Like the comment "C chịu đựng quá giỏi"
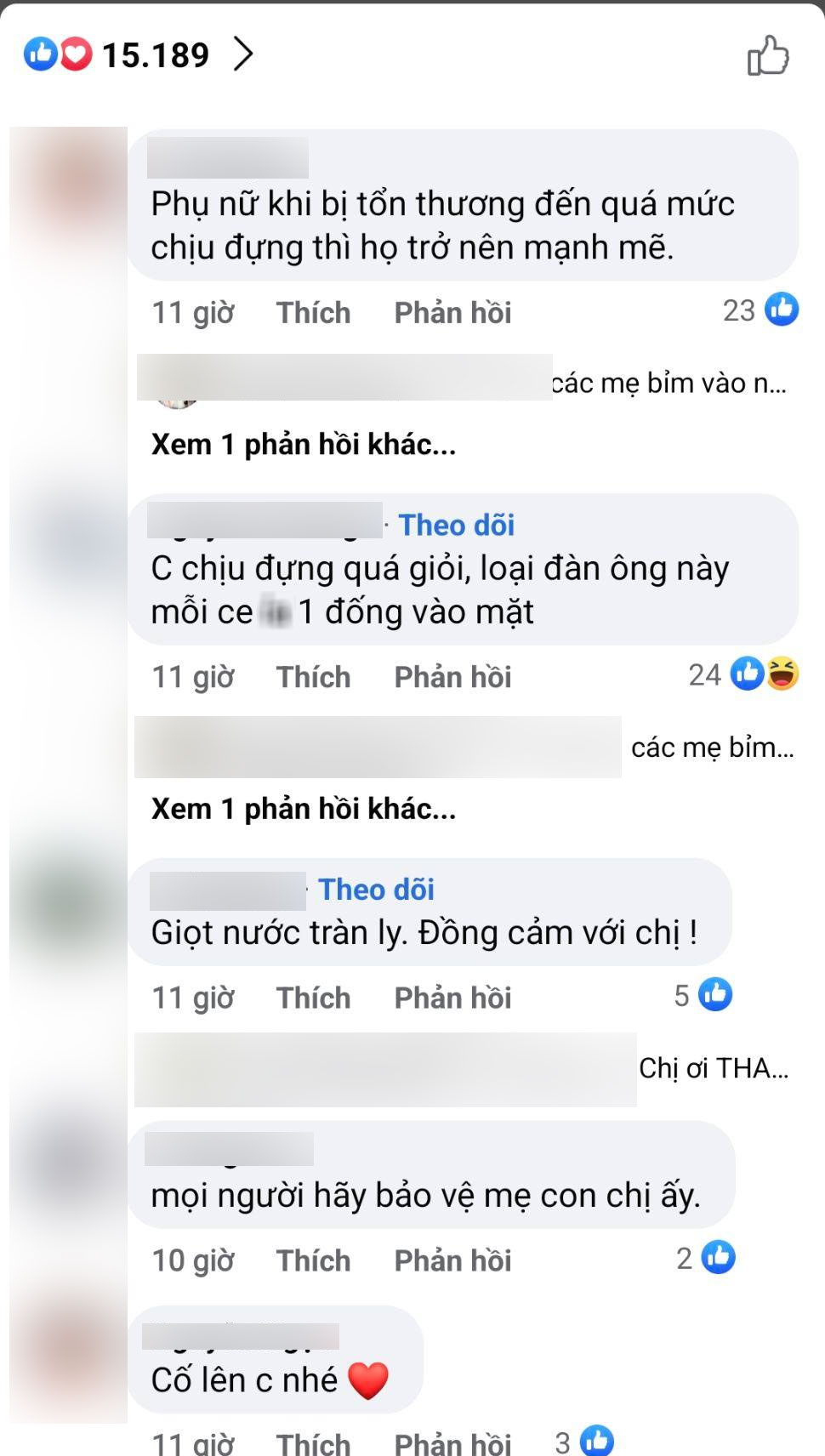Screen dimensions: 825x1456 (313, 677)
